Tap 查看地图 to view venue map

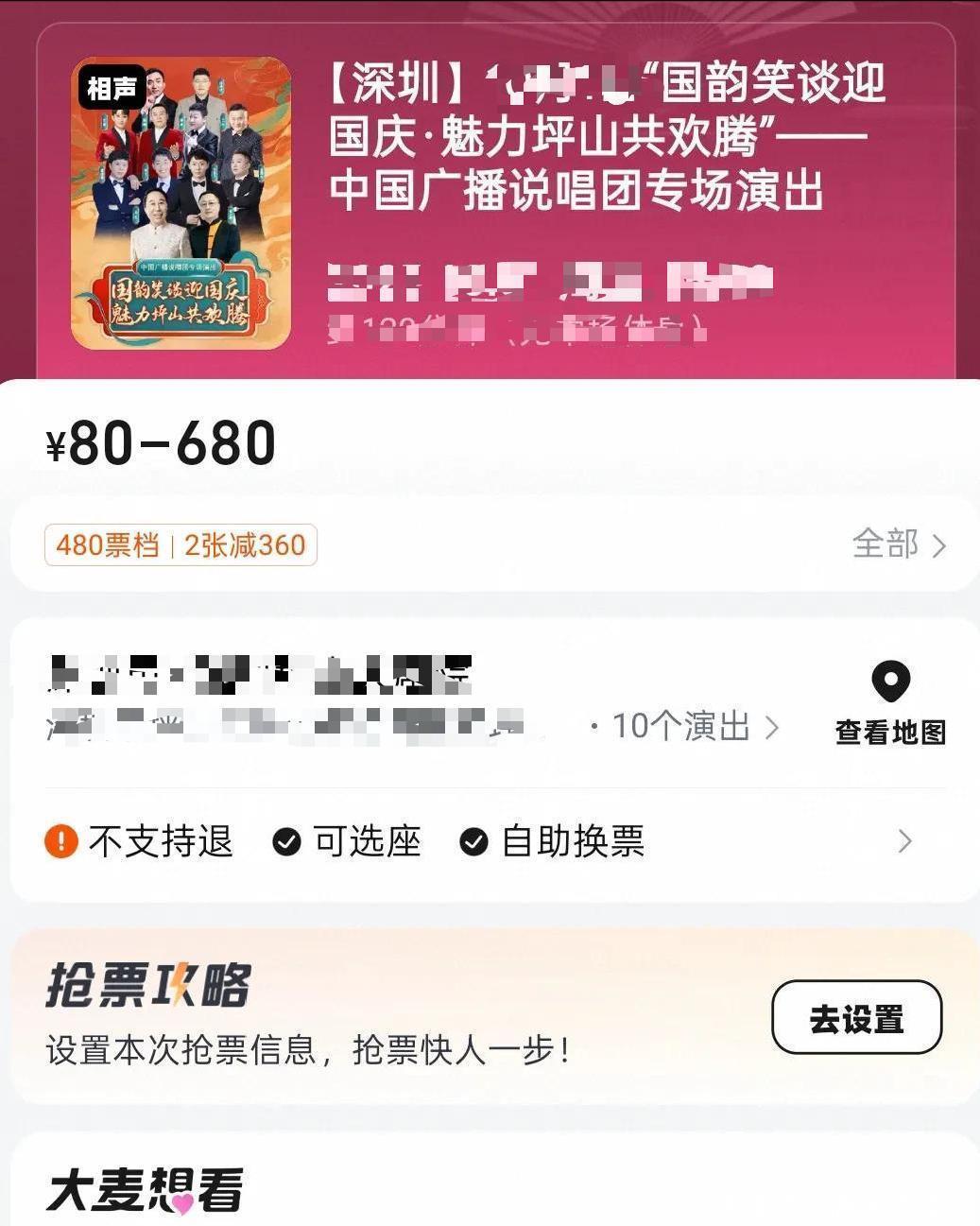890,703
